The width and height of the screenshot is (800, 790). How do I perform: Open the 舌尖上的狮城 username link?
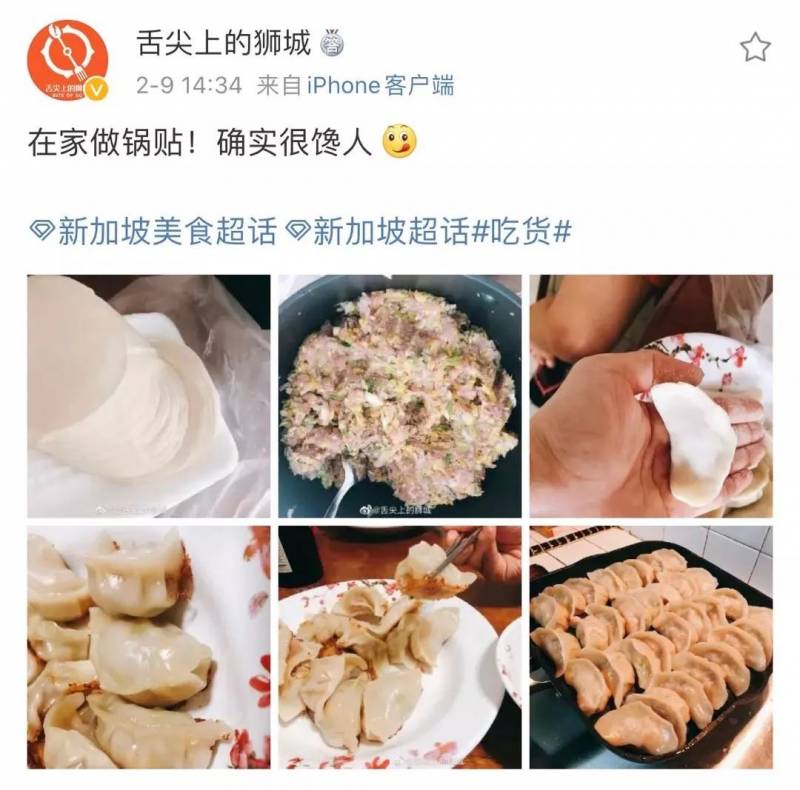point(225,43)
